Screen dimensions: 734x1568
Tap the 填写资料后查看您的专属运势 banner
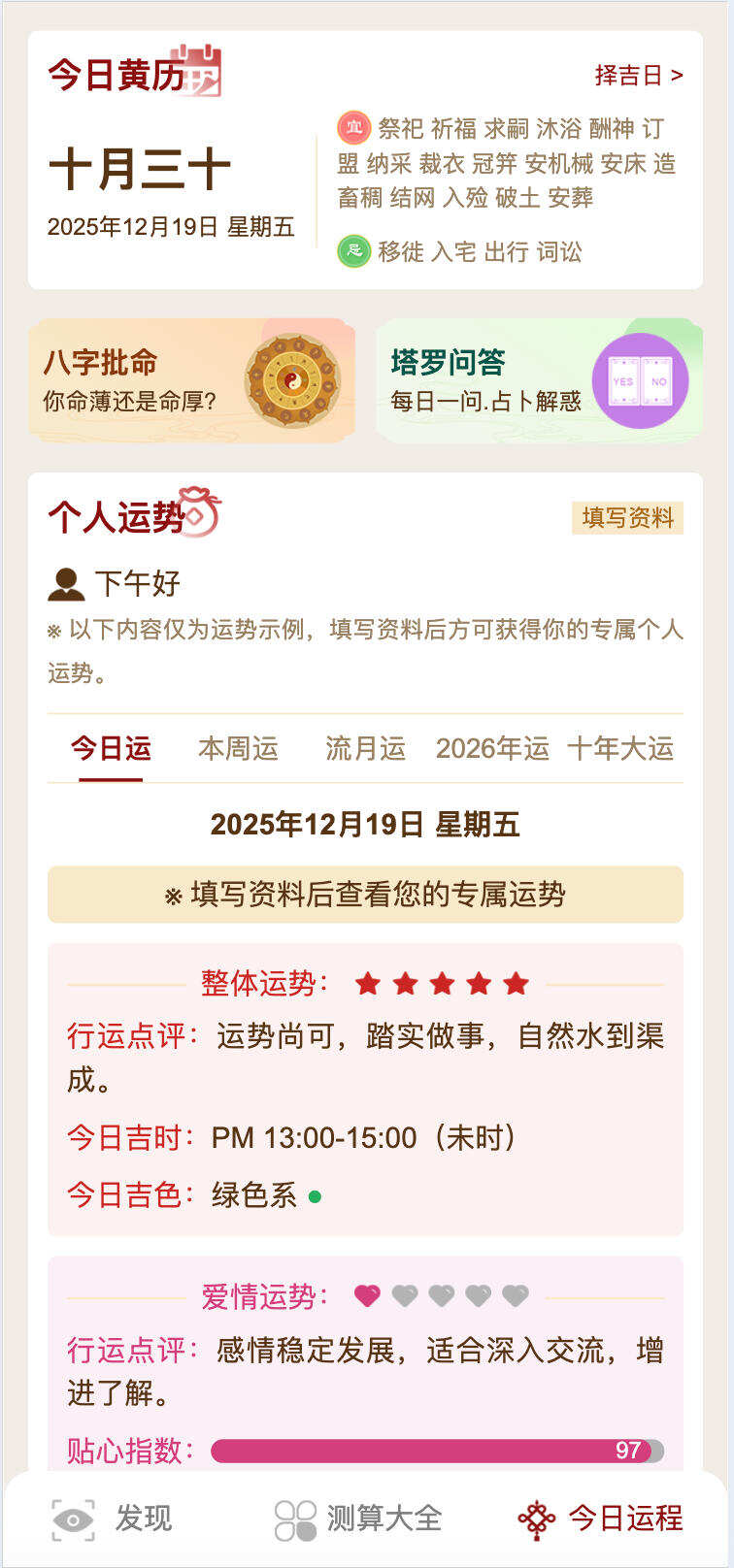[367, 895]
